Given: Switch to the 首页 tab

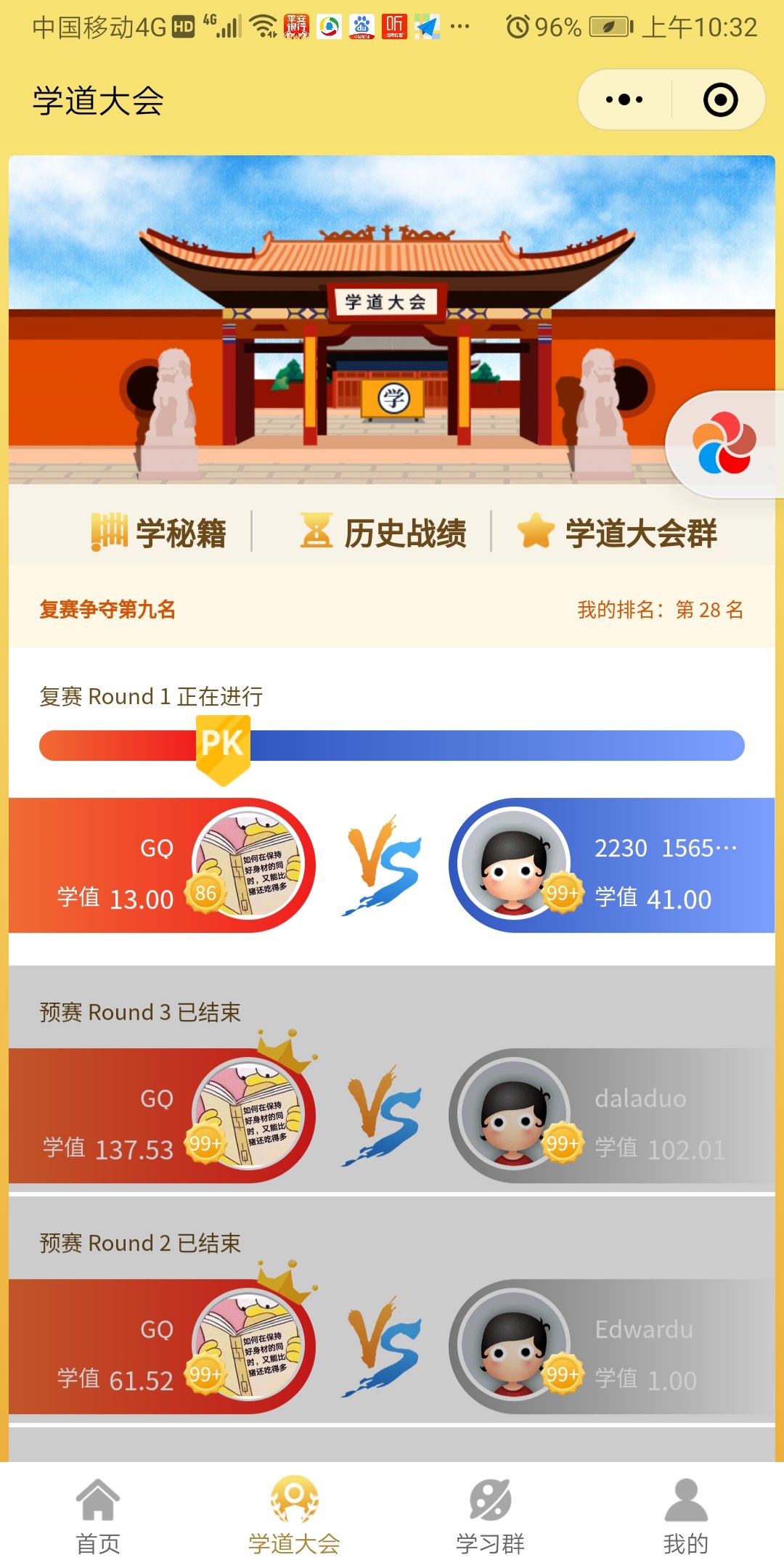Looking at the screenshot, I should pyautogui.click(x=98, y=1516).
